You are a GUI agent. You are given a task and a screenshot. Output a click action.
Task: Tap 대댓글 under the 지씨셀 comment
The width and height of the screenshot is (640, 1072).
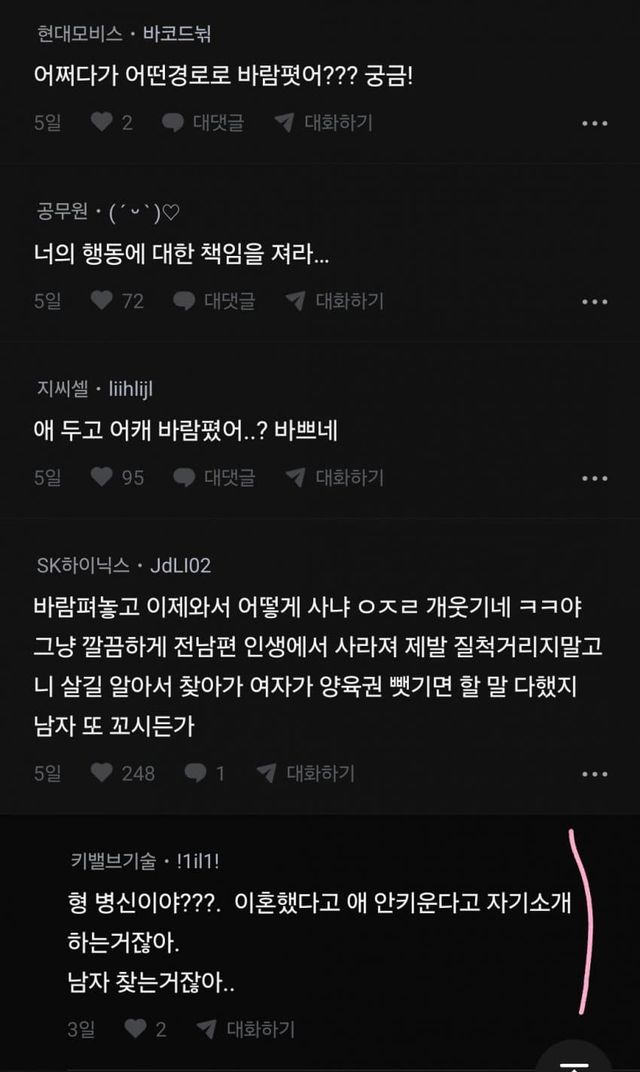214,477
